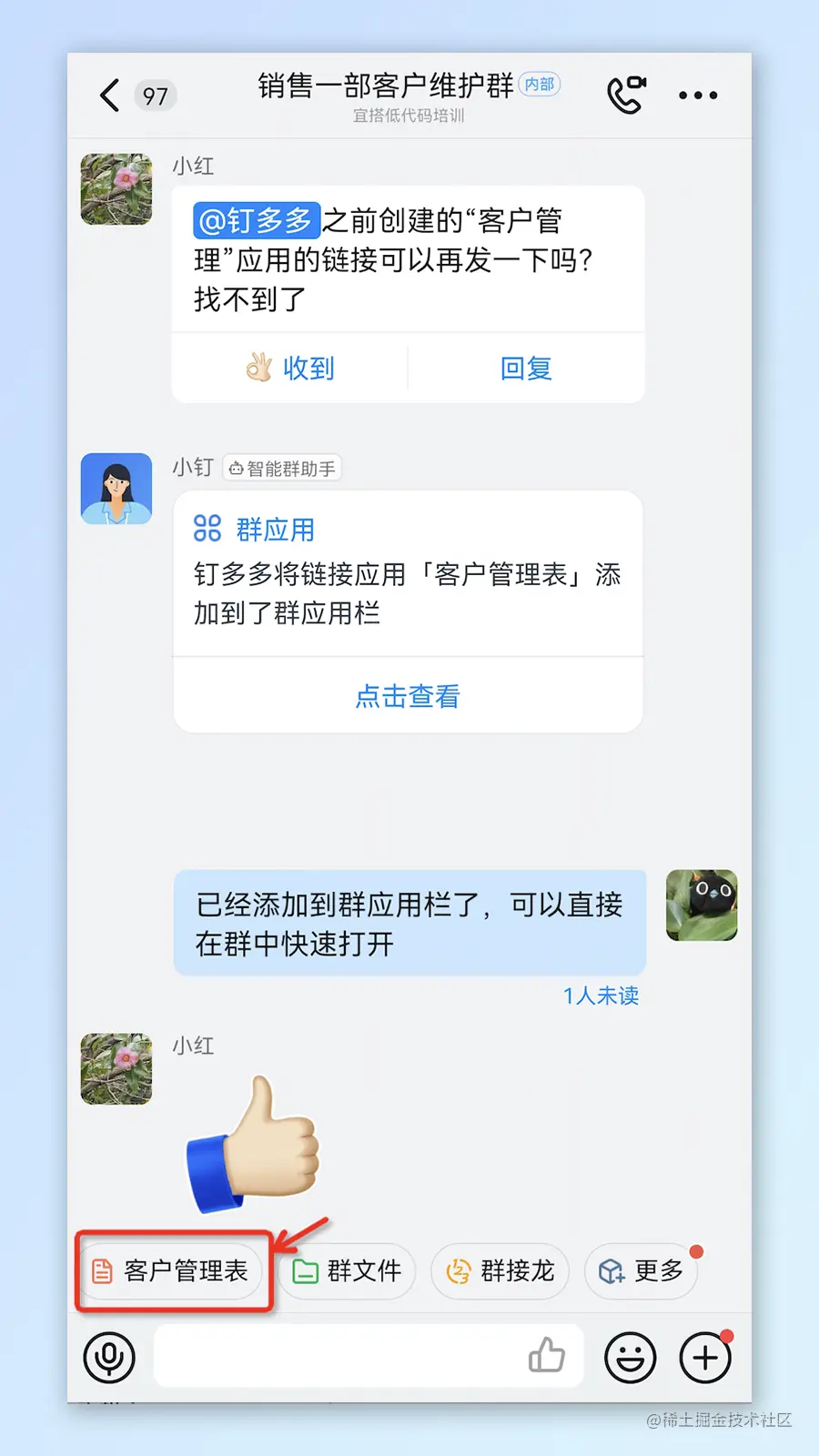Send a thumbs-up from input bar
This screenshot has height=1456, width=819.
[546, 1356]
